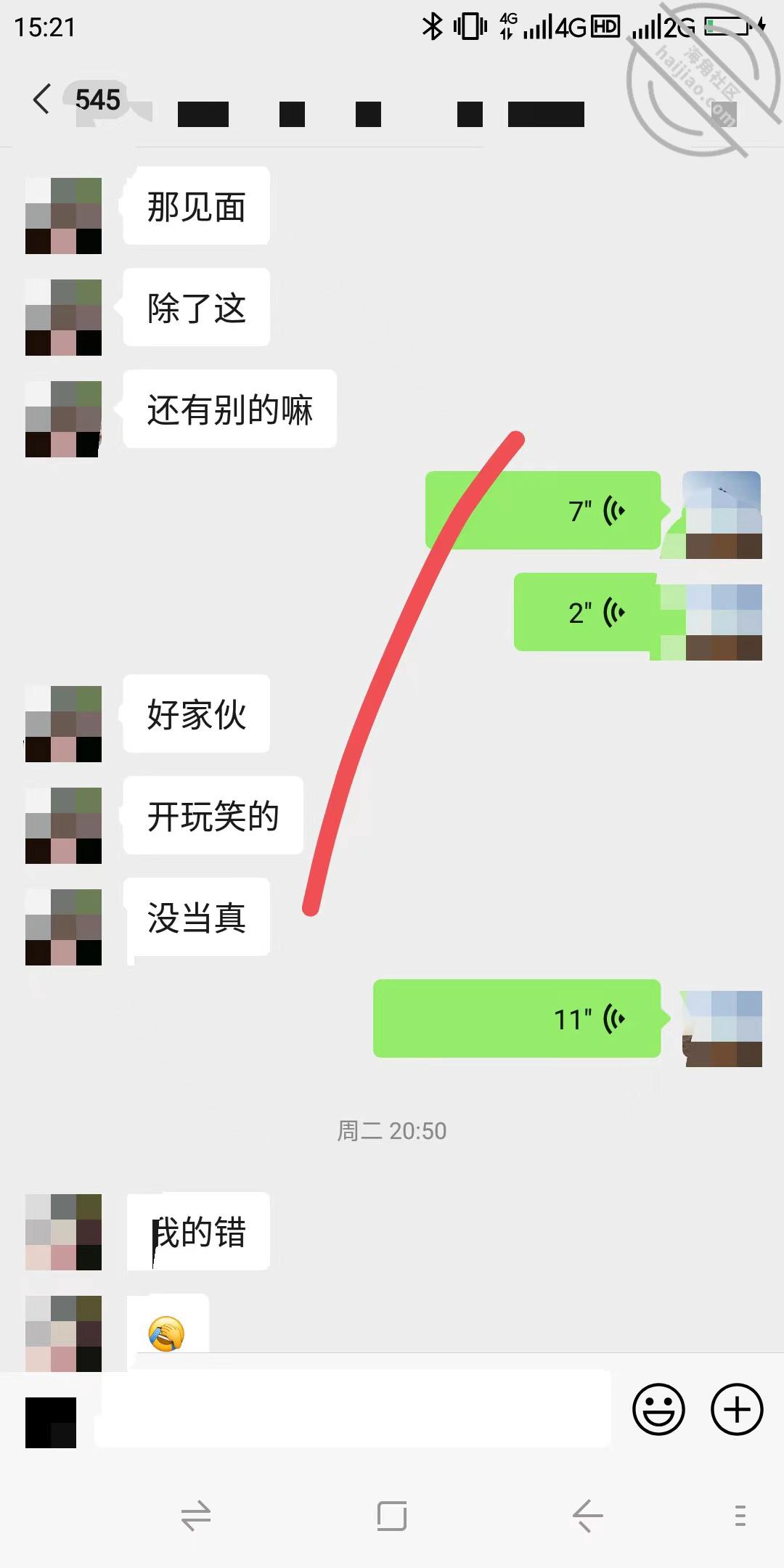This screenshot has width=784, height=1568.
Task: Tap the contact avatar beside 那见面
Action: coord(63,216)
